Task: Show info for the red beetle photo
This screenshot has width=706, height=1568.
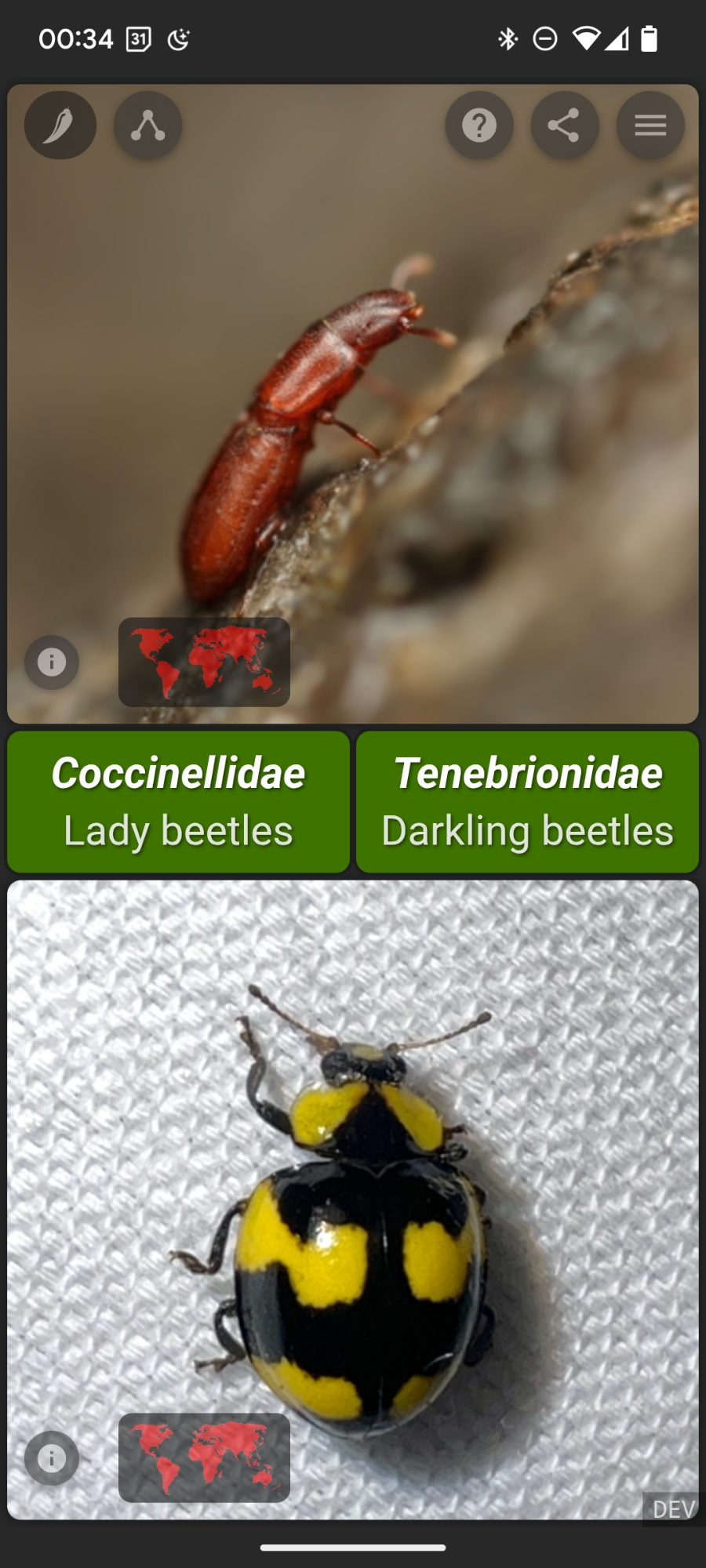Action: coord(52,662)
